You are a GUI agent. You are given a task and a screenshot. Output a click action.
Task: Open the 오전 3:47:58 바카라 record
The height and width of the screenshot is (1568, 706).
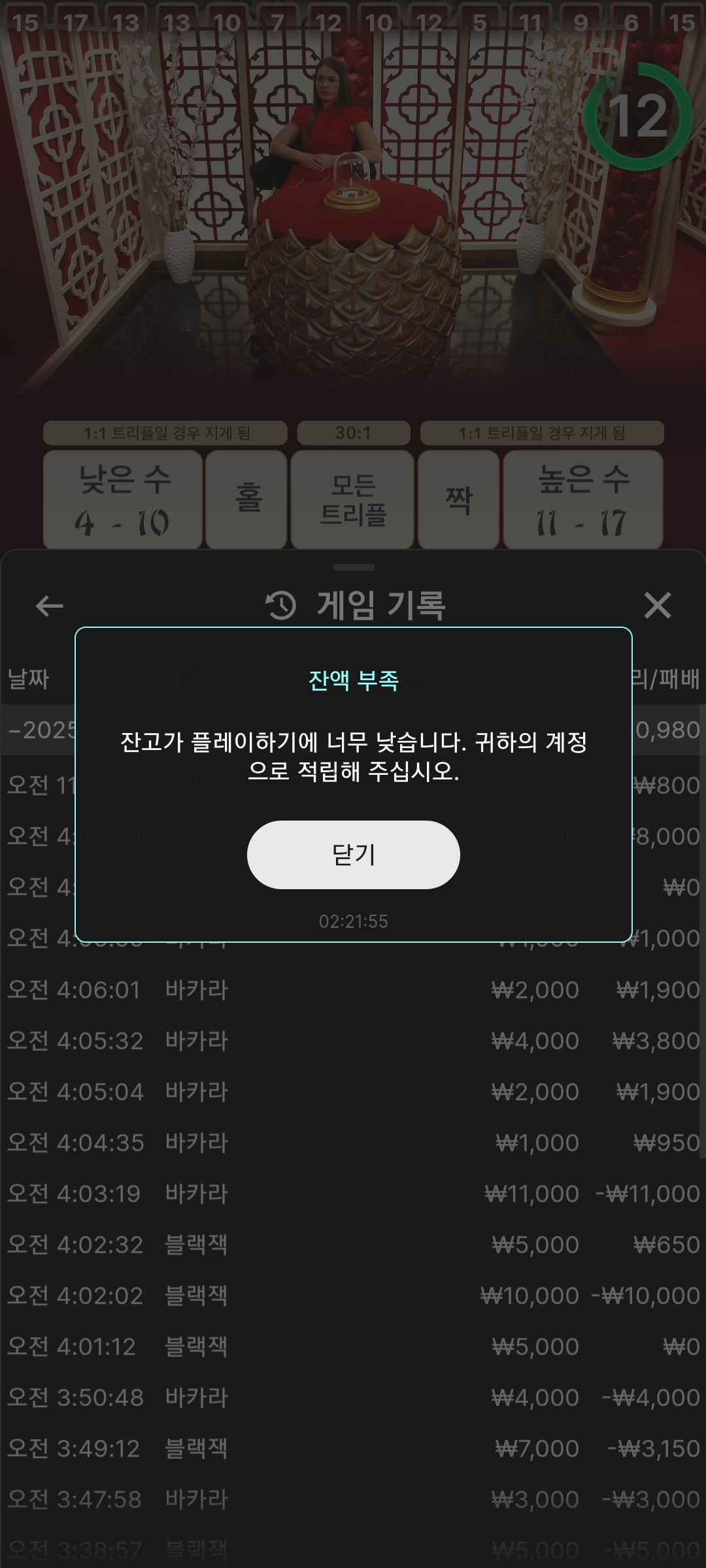pos(353,1499)
